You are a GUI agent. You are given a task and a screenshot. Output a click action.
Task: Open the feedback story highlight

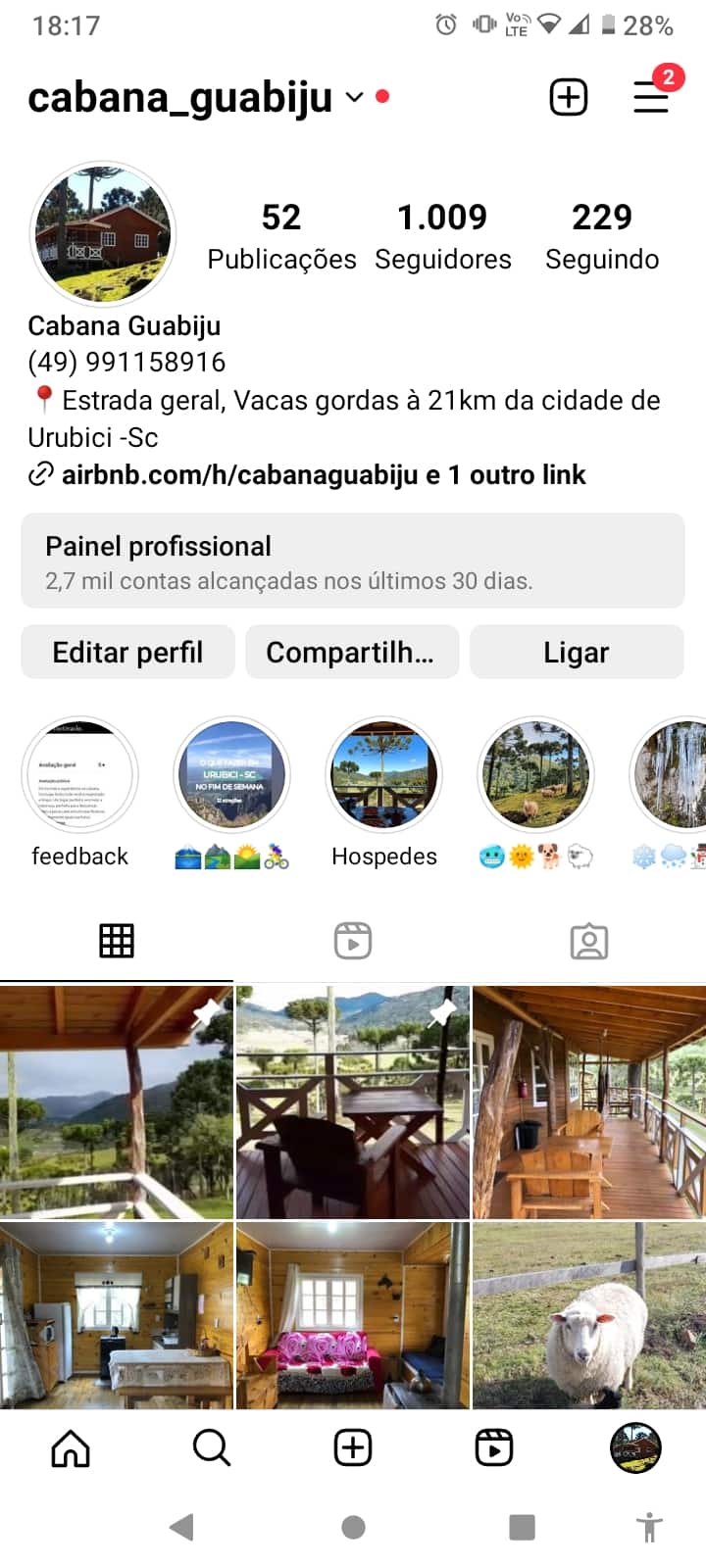(79, 776)
